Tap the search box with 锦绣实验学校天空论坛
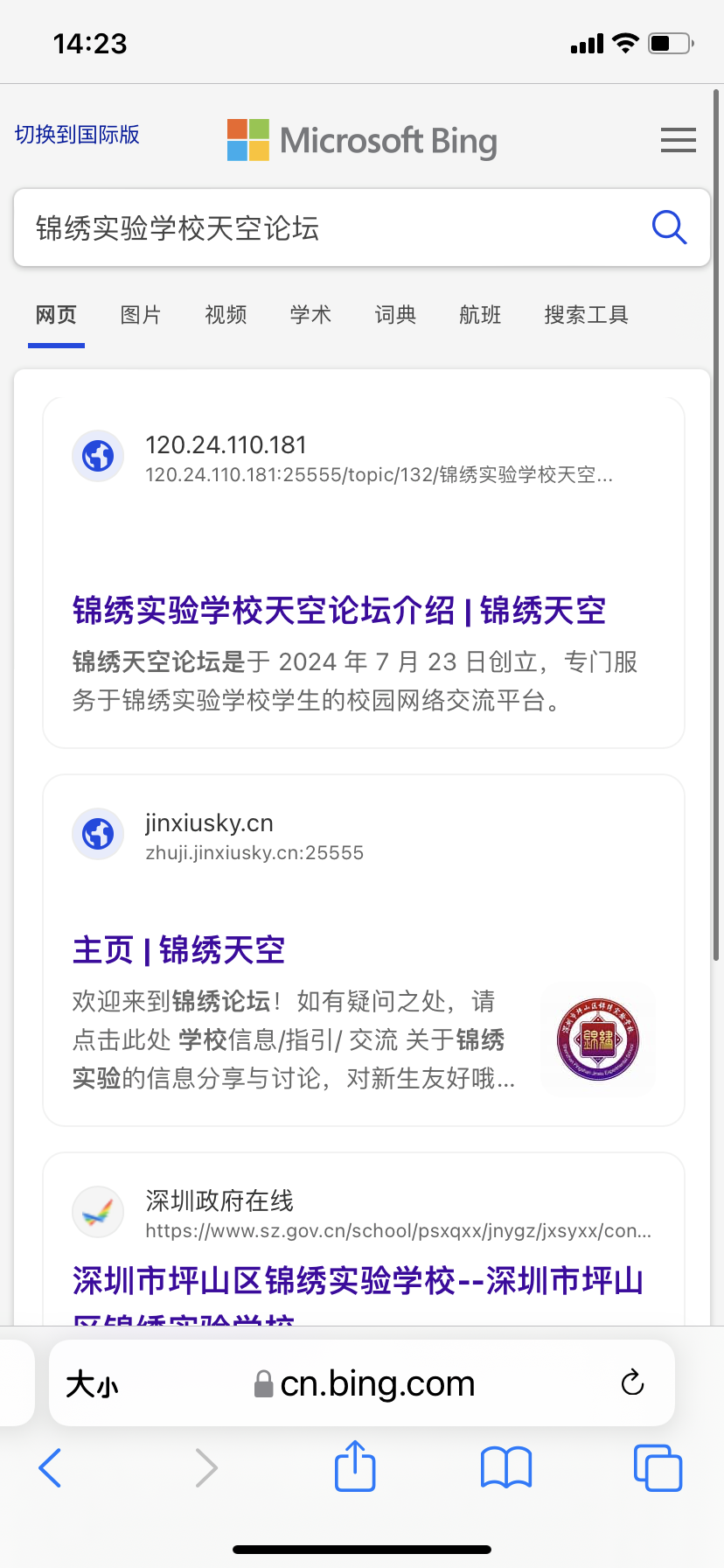The image size is (724, 1568). [x=332, y=228]
